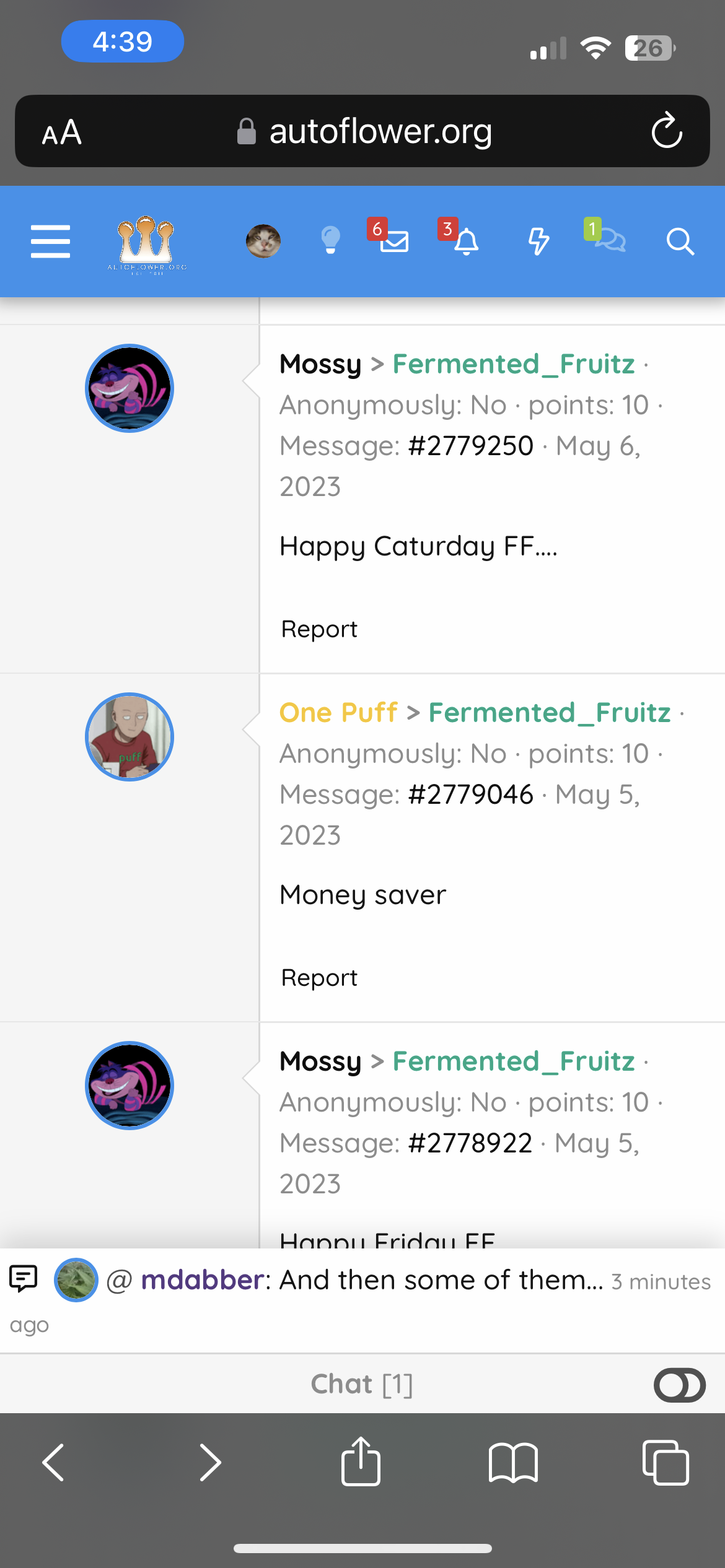
Task: Open message #2779046 link
Action: 470,795
